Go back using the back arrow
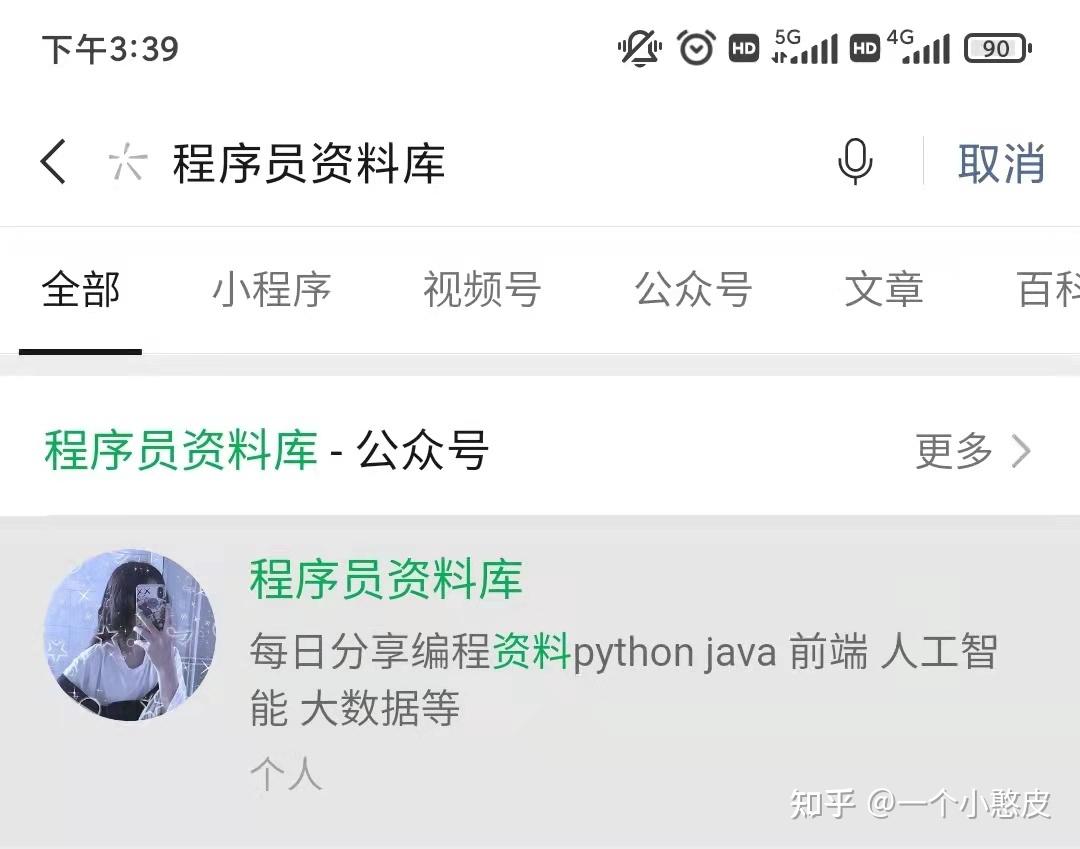 tap(54, 162)
